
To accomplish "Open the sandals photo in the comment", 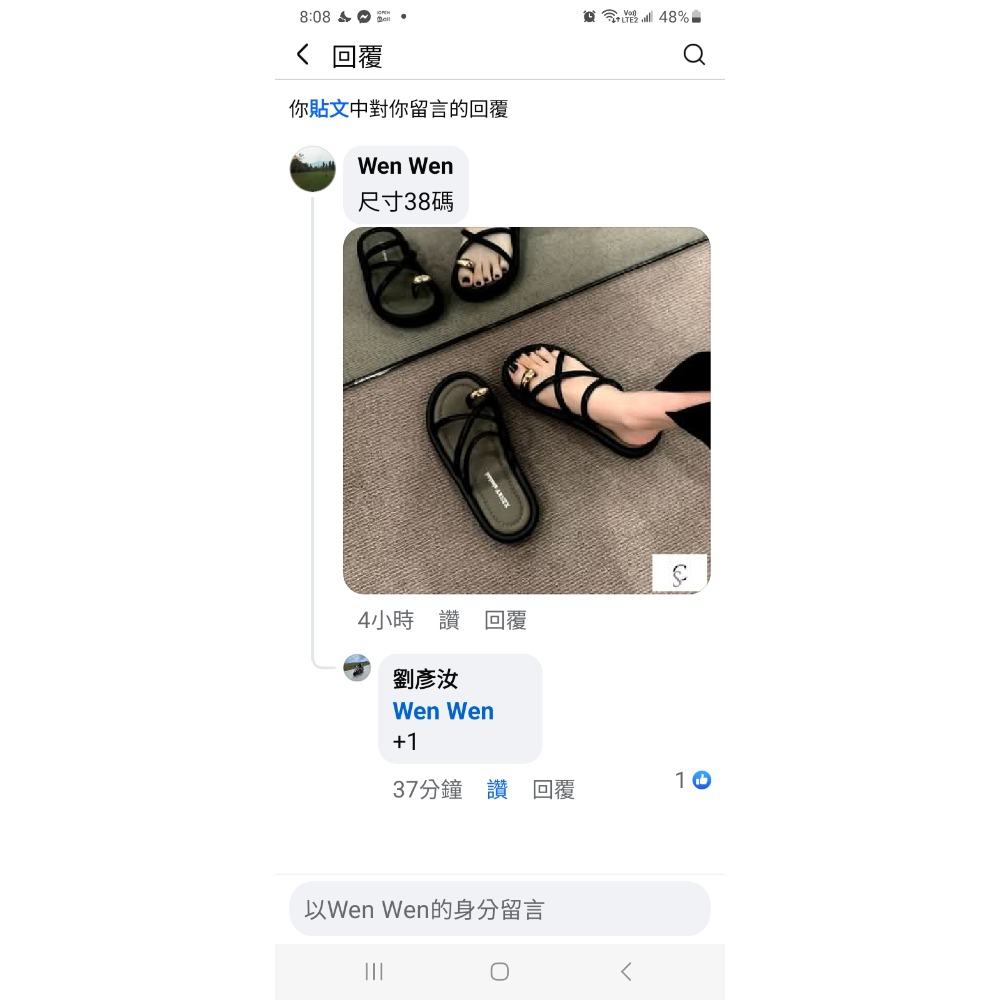I will click(526, 410).
